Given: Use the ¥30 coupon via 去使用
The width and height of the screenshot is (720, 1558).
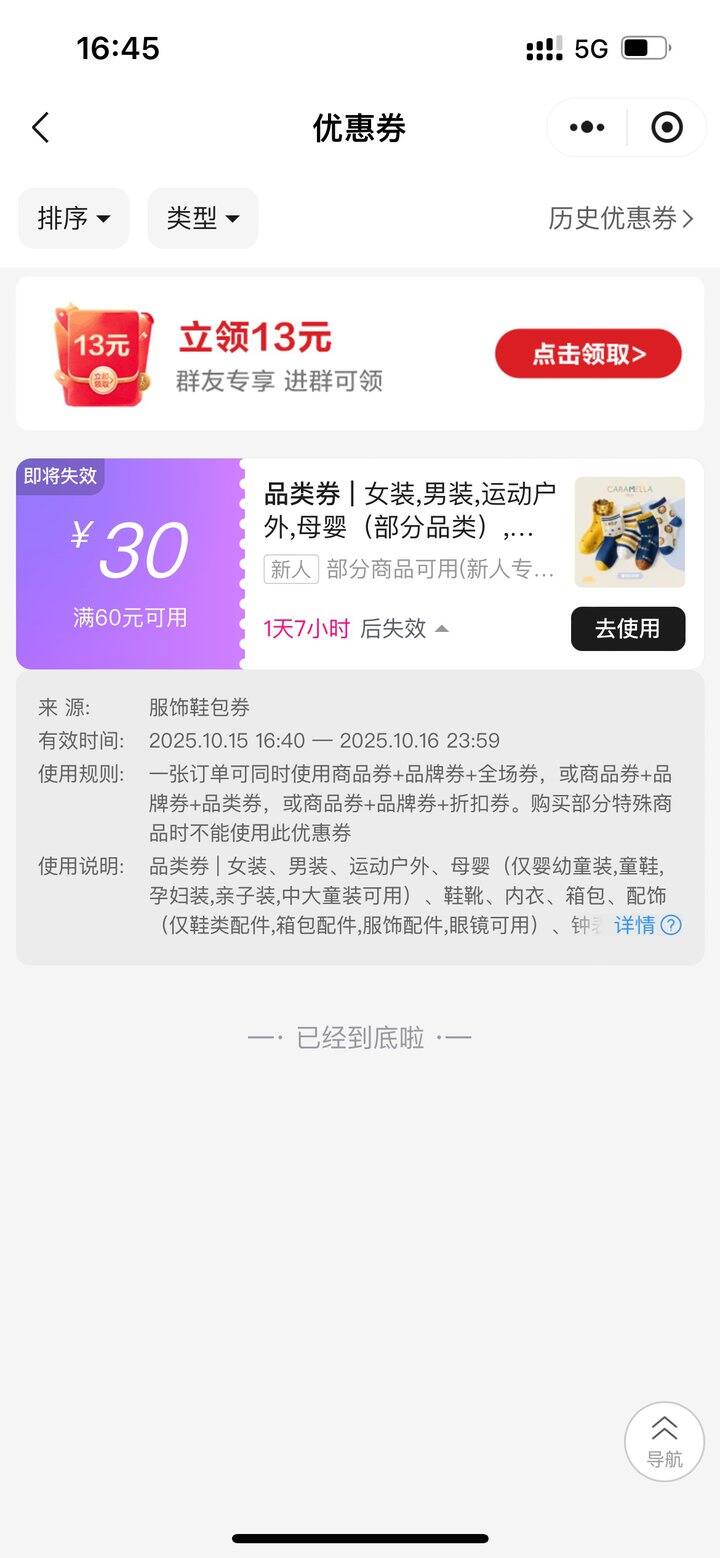Looking at the screenshot, I should click(x=628, y=629).
